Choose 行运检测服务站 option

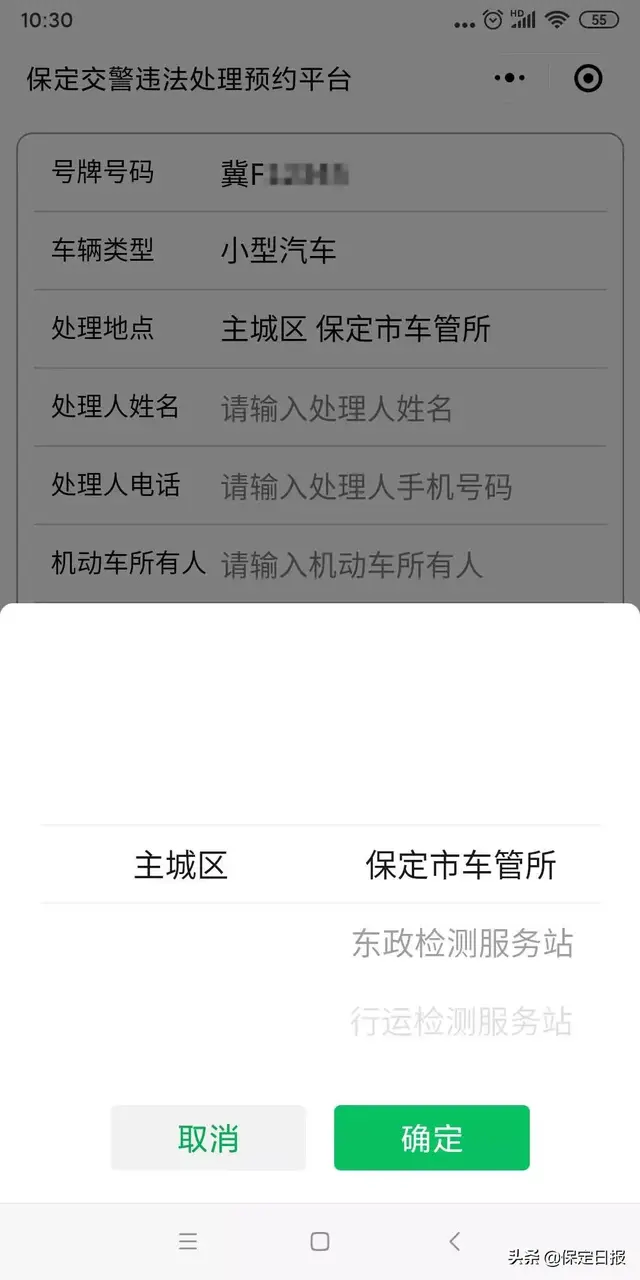click(462, 1021)
